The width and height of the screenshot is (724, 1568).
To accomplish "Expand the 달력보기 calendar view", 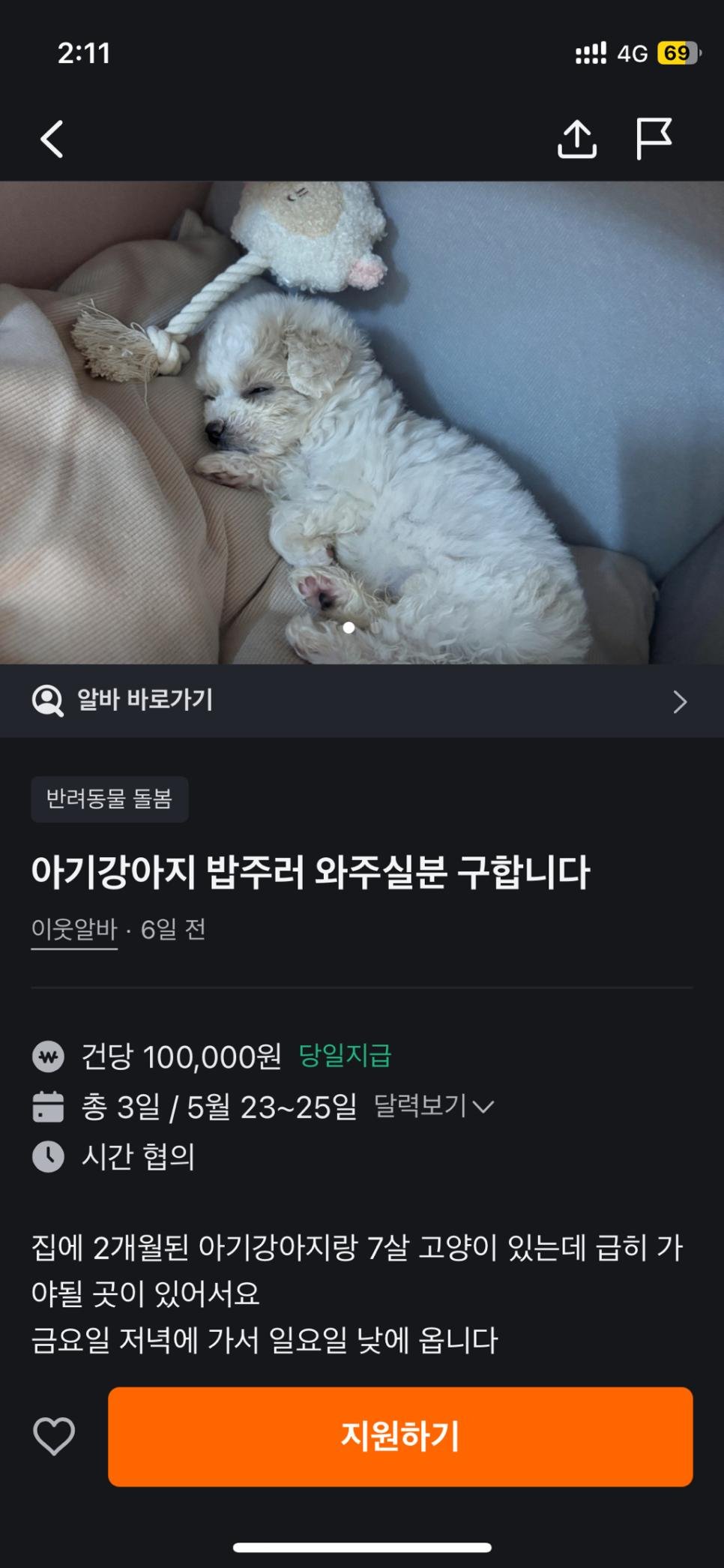I will click(434, 1106).
